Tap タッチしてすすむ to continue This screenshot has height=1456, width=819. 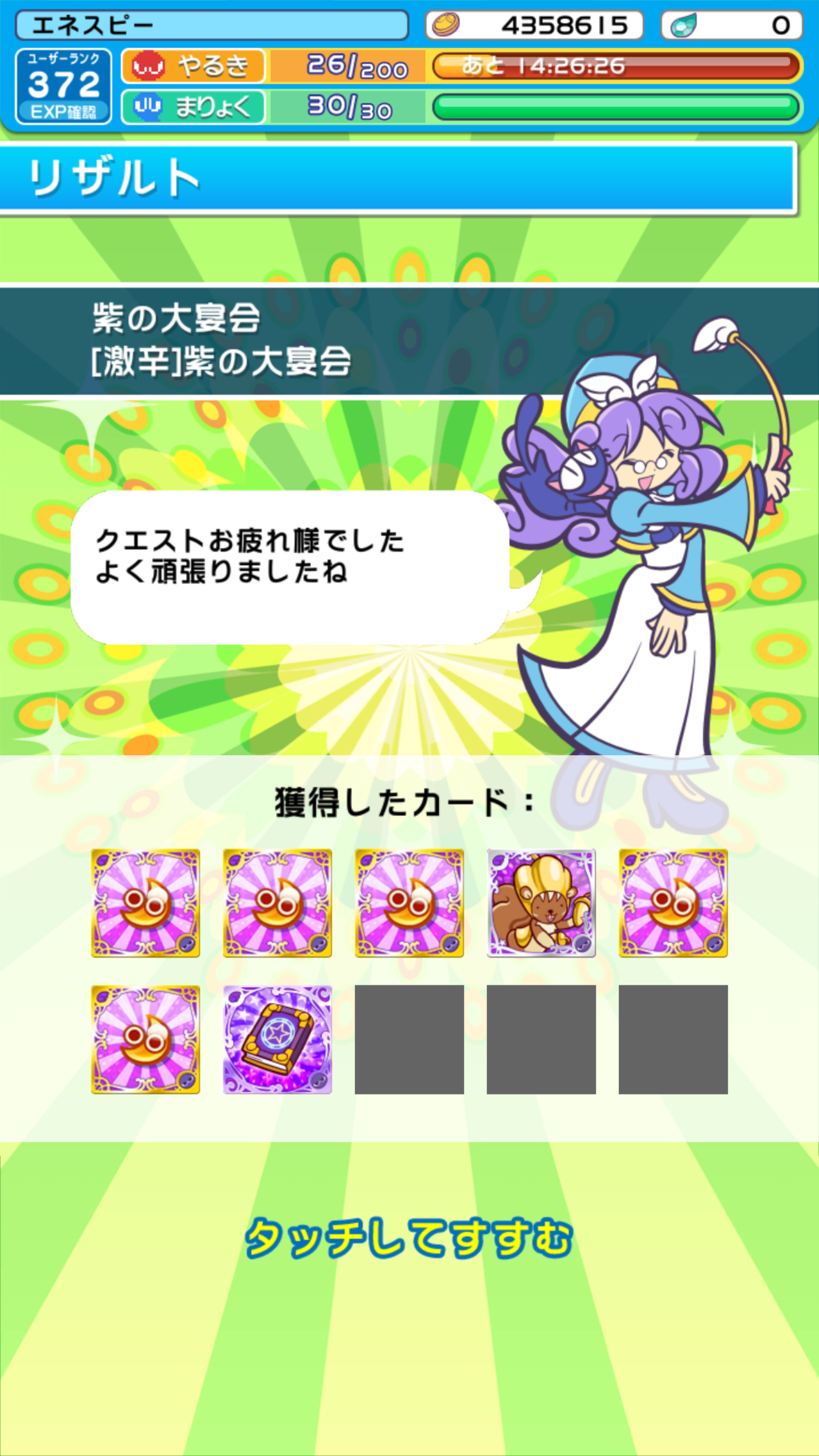tap(409, 1238)
